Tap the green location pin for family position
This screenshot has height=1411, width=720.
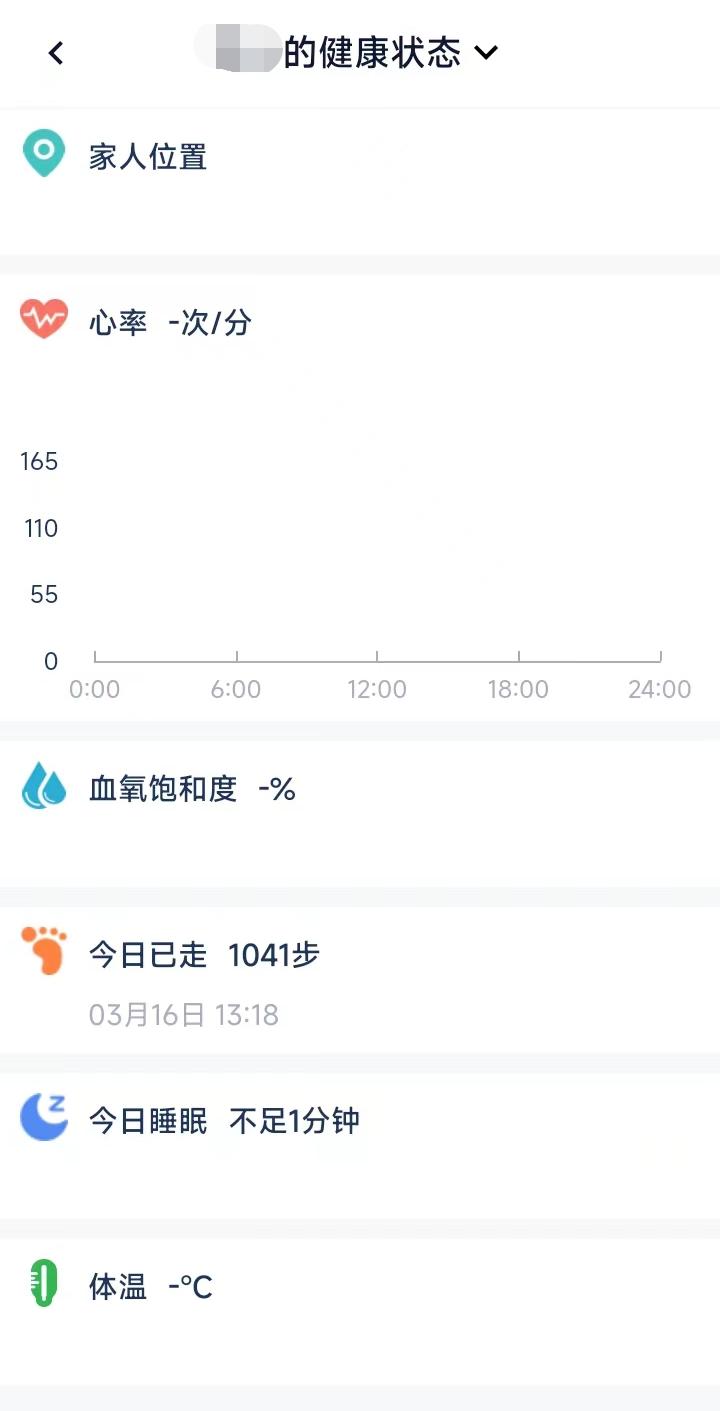pos(44,152)
